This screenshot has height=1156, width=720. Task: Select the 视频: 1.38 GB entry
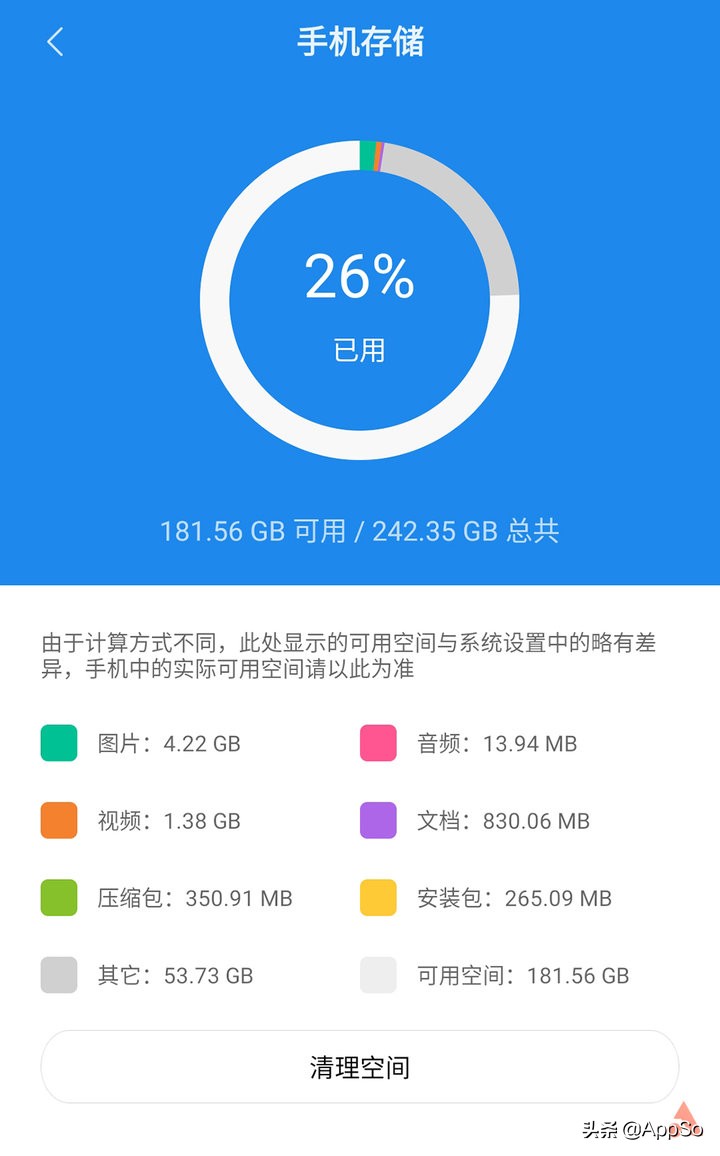170,820
